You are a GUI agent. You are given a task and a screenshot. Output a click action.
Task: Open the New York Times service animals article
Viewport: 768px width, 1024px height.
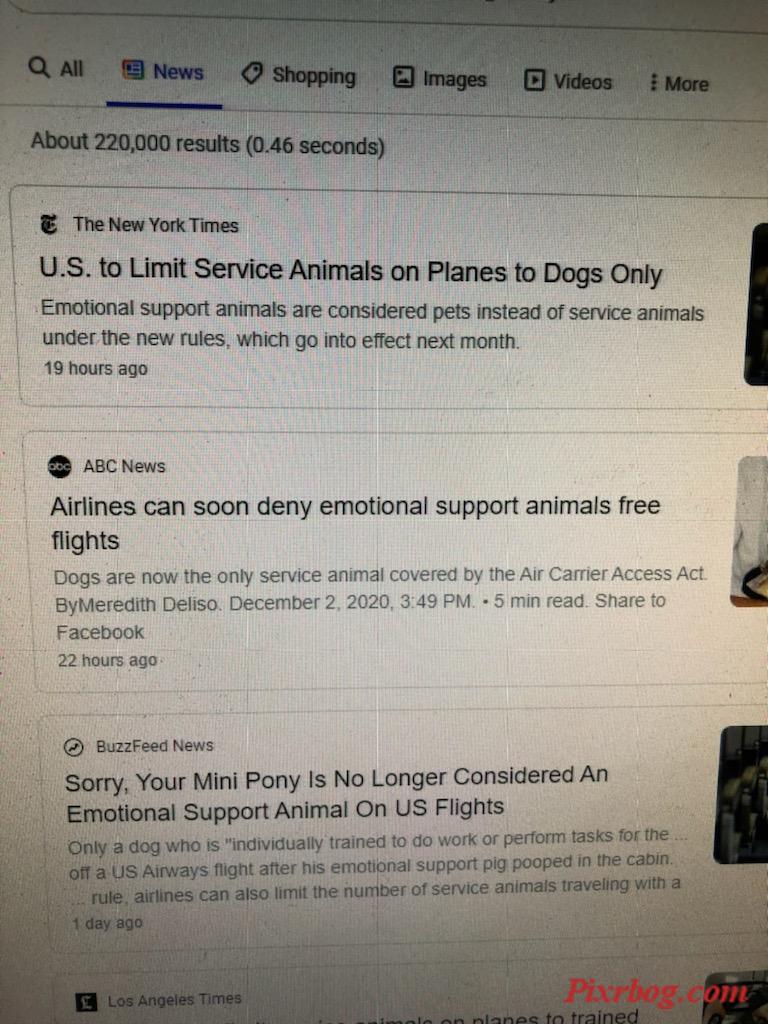click(351, 272)
